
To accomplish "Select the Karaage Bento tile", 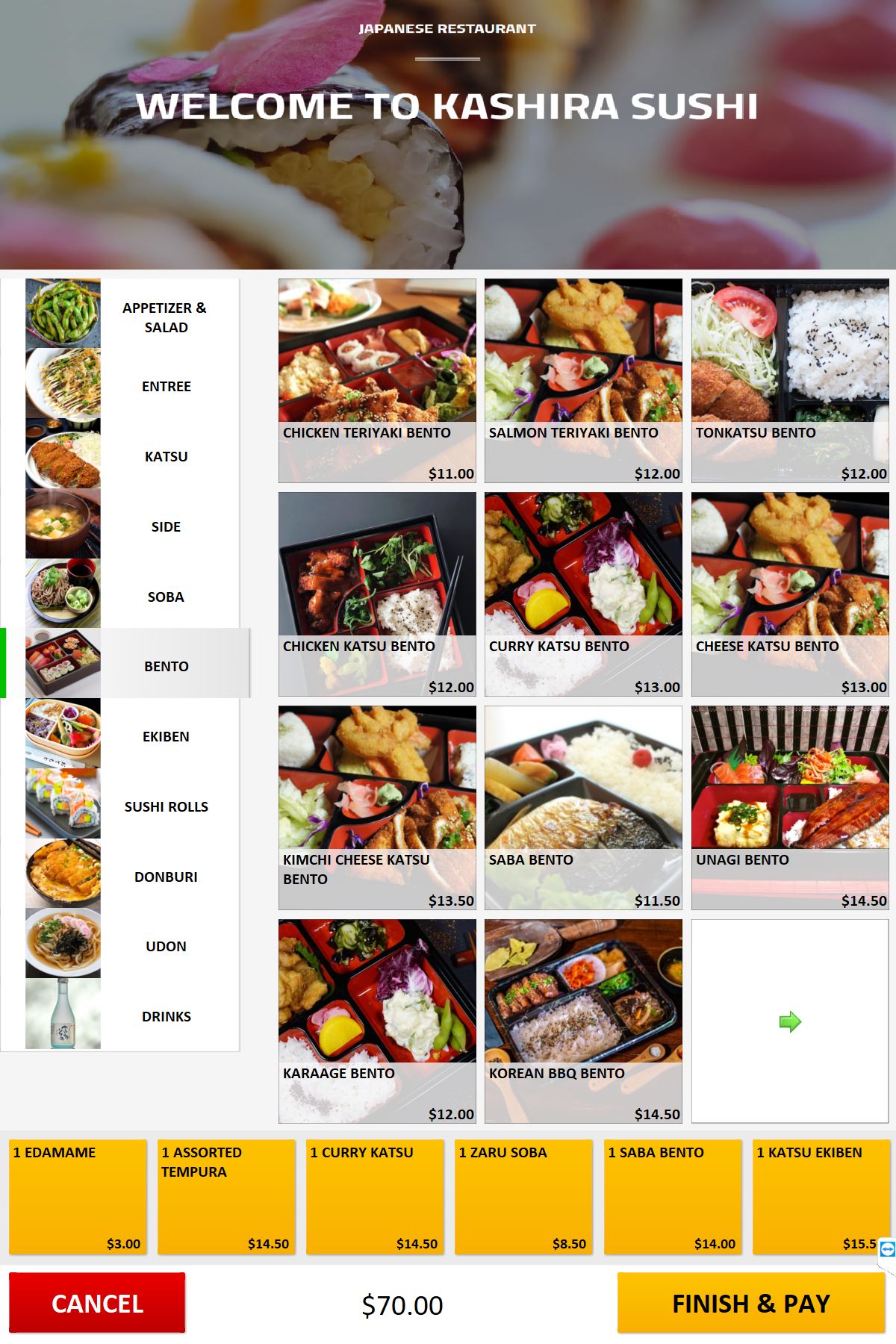I will coord(377,1021).
